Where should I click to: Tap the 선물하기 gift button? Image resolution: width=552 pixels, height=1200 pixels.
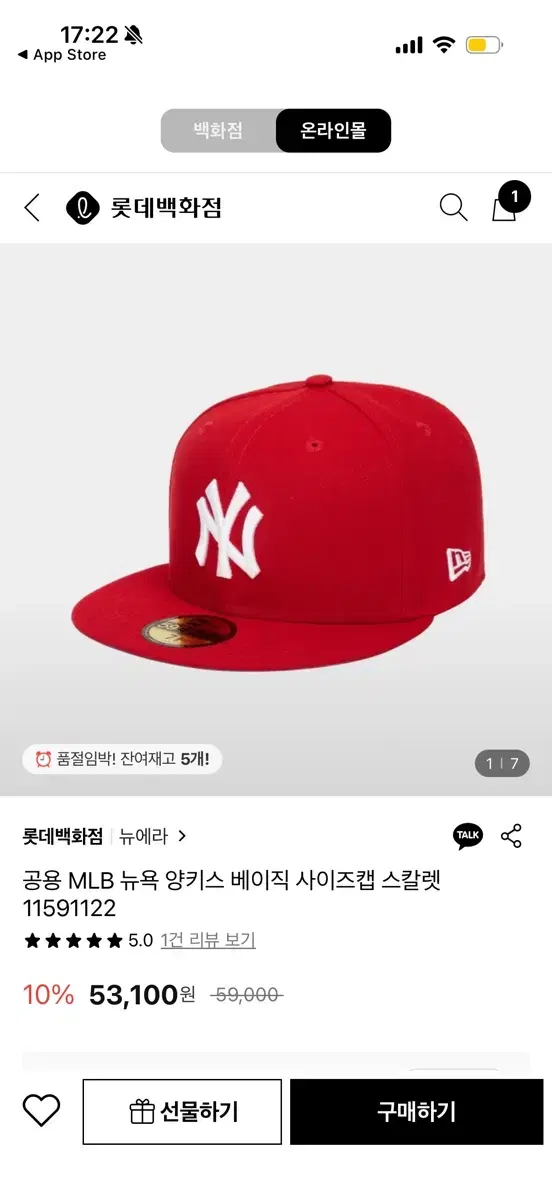coord(182,1111)
